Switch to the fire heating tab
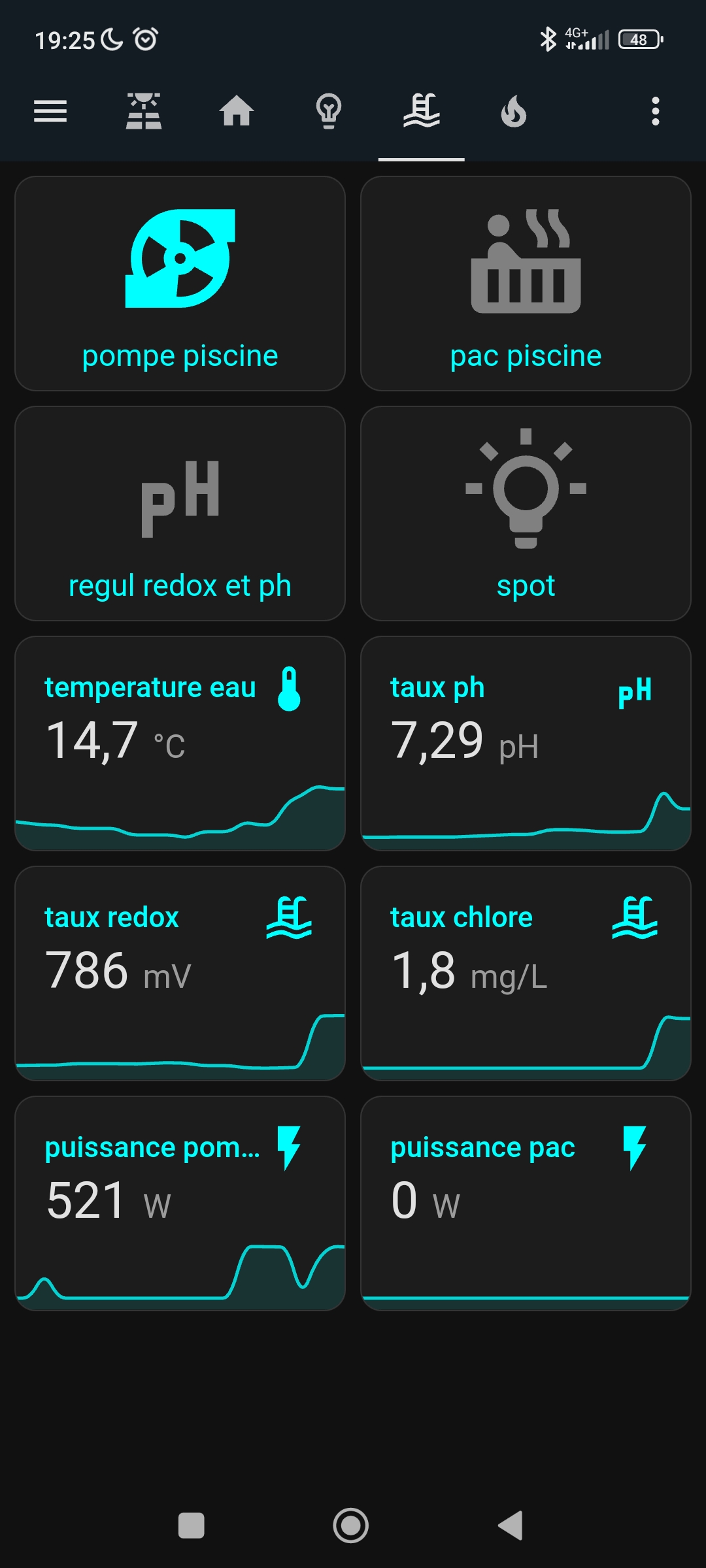This screenshot has height=1568, width=706. coord(514,111)
